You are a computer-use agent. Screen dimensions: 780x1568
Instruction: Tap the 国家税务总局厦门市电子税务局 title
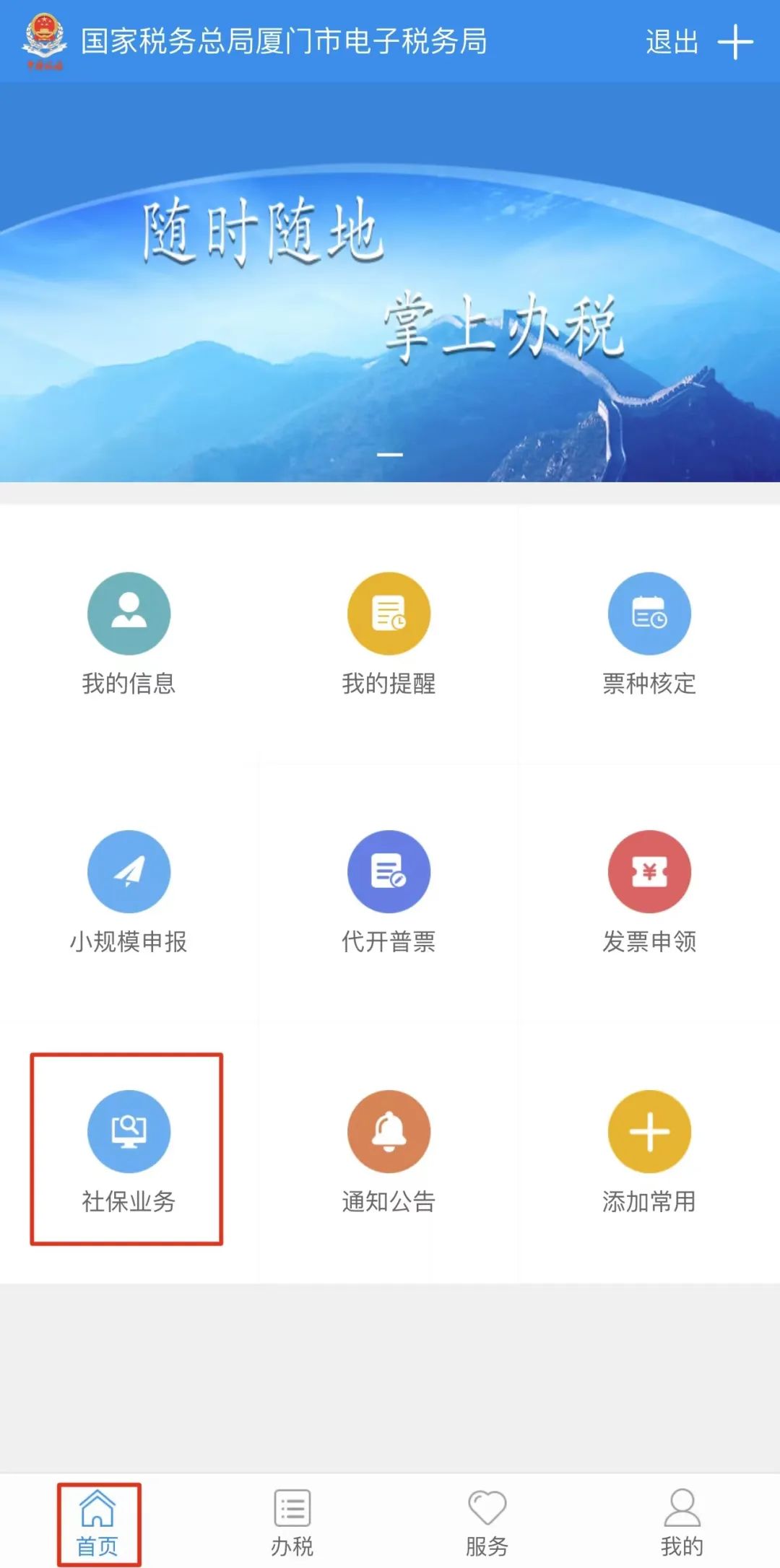[285, 41]
